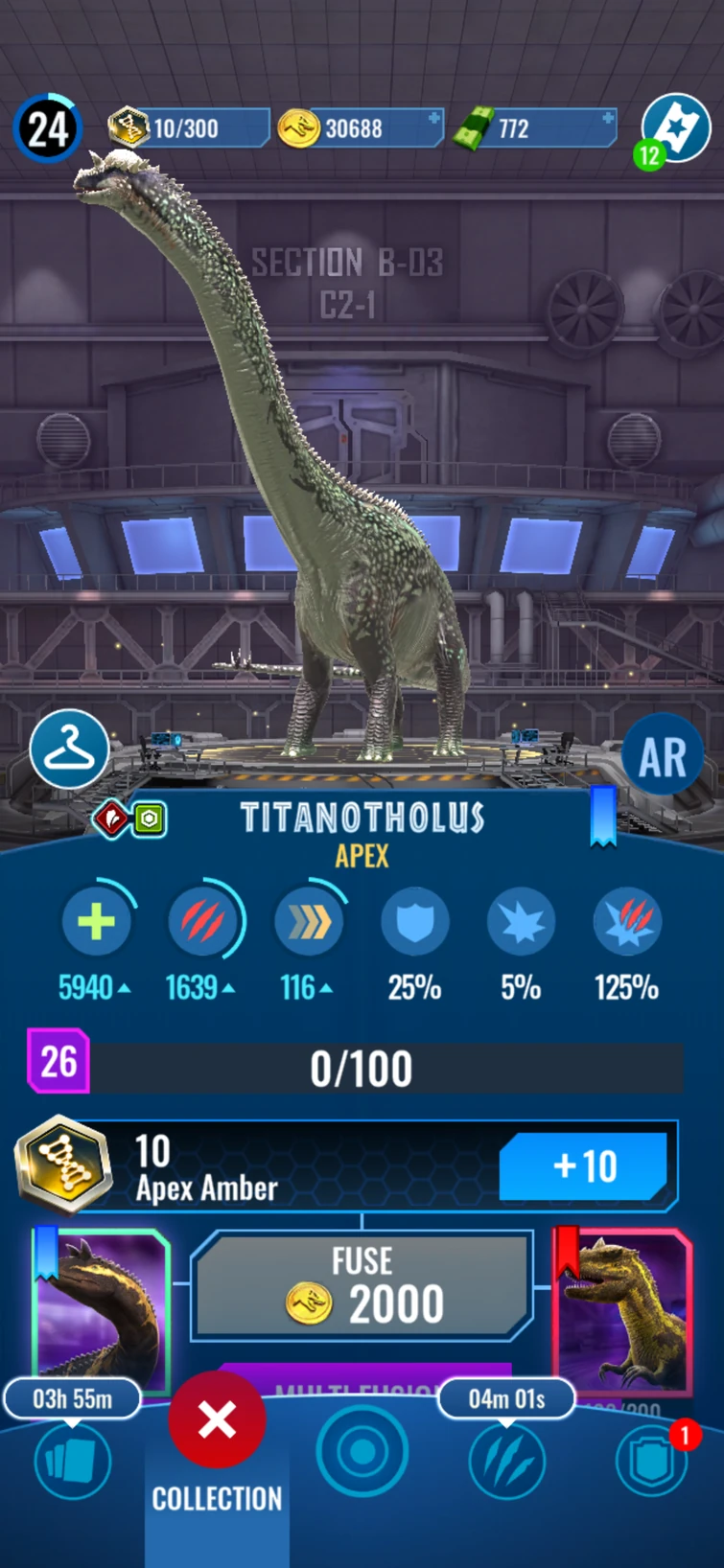Open the cards tab with 03h 55m timer
The width and height of the screenshot is (724, 1568).
pyautogui.click(x=72, y=1460)
